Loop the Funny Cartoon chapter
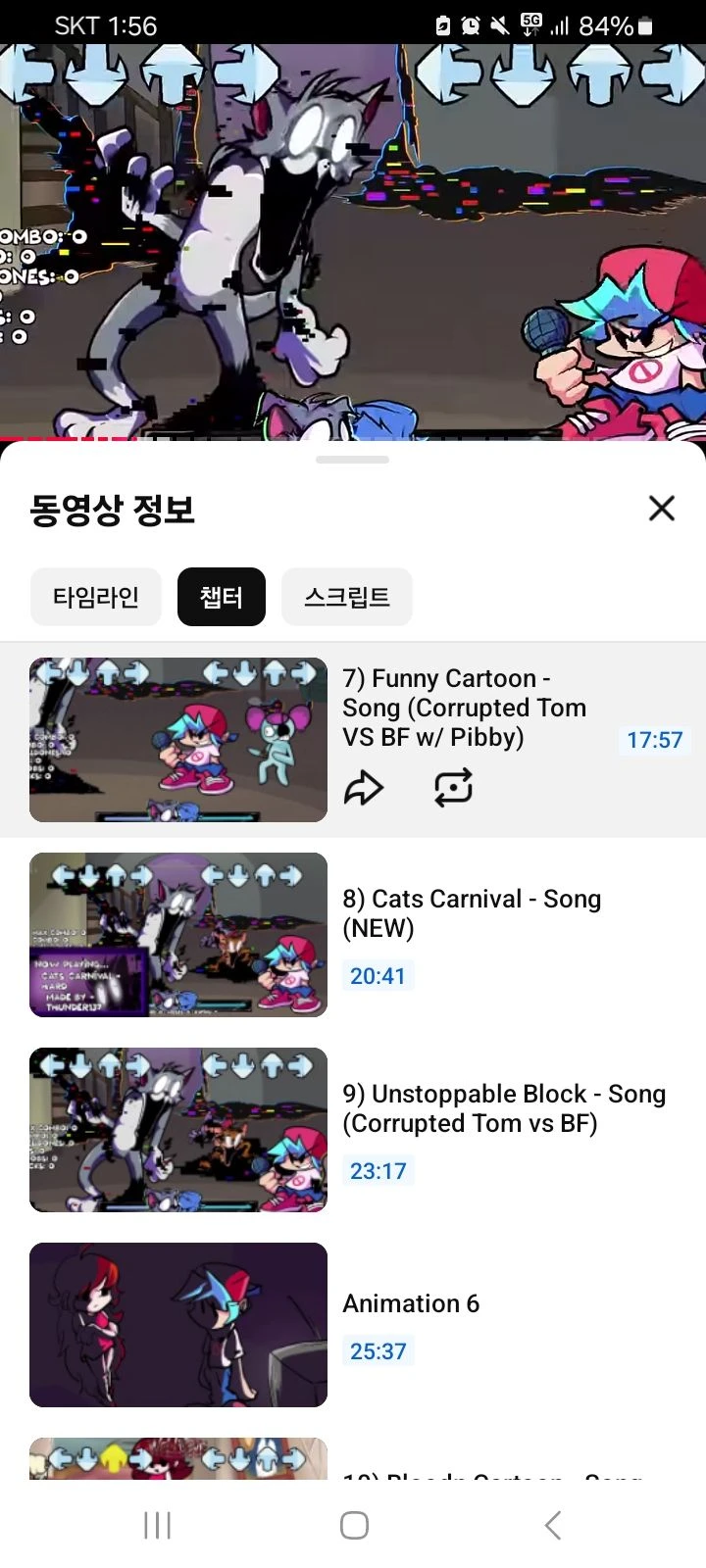Viewport: 706px width, 1568px height. [x=453, y=788]
